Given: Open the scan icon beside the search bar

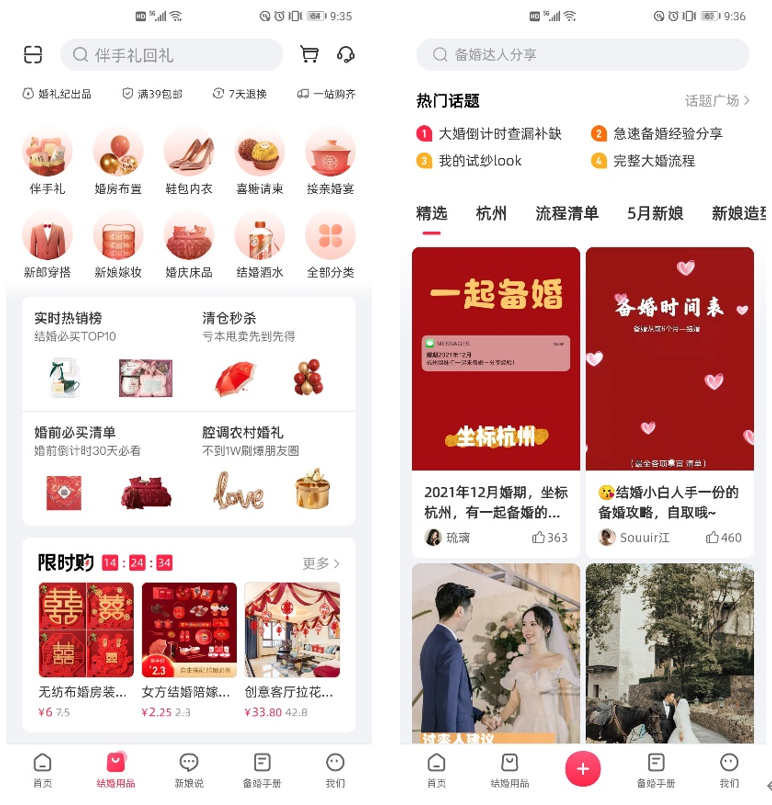Looking at the screenshot, I should 31,55.
